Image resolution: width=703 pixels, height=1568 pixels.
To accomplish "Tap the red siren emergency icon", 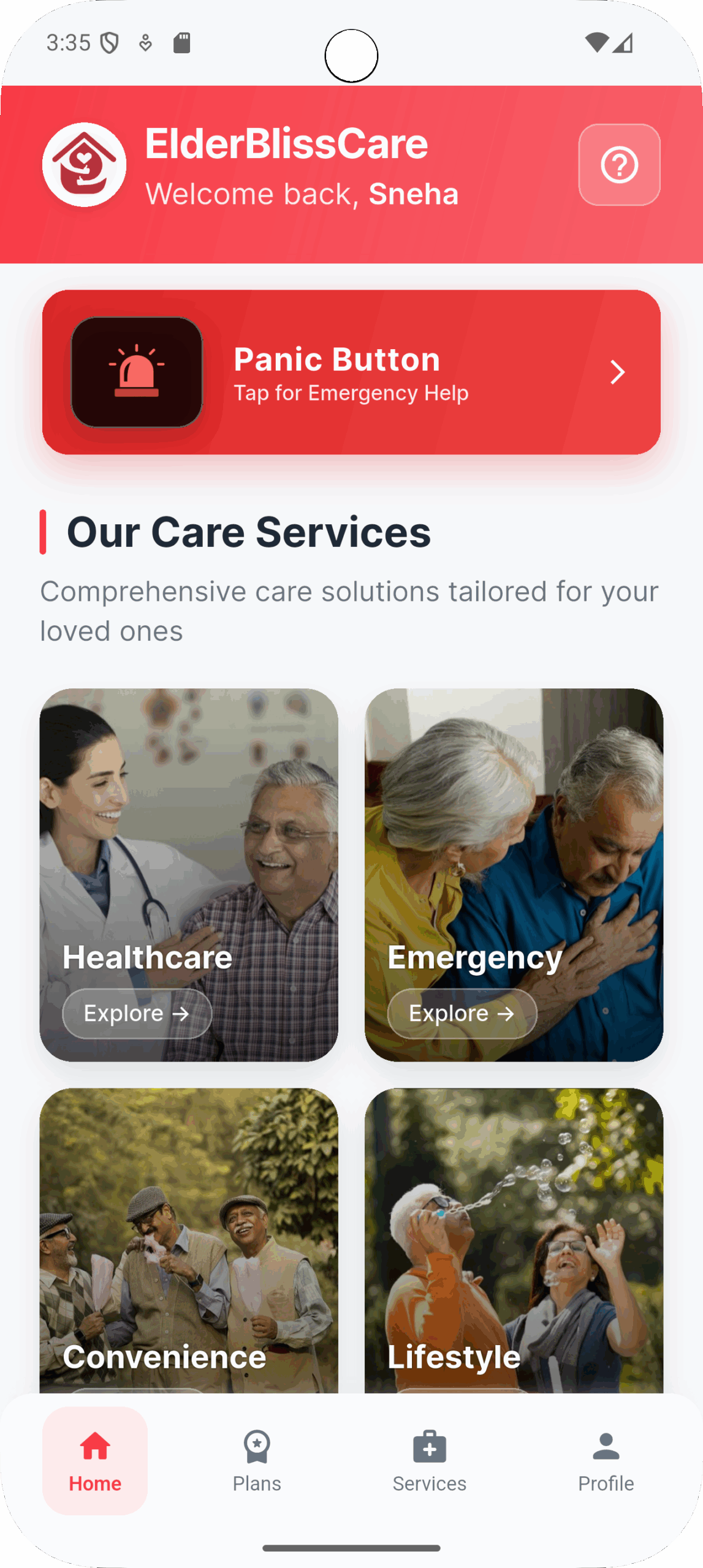I will click(x=136, y=372).
